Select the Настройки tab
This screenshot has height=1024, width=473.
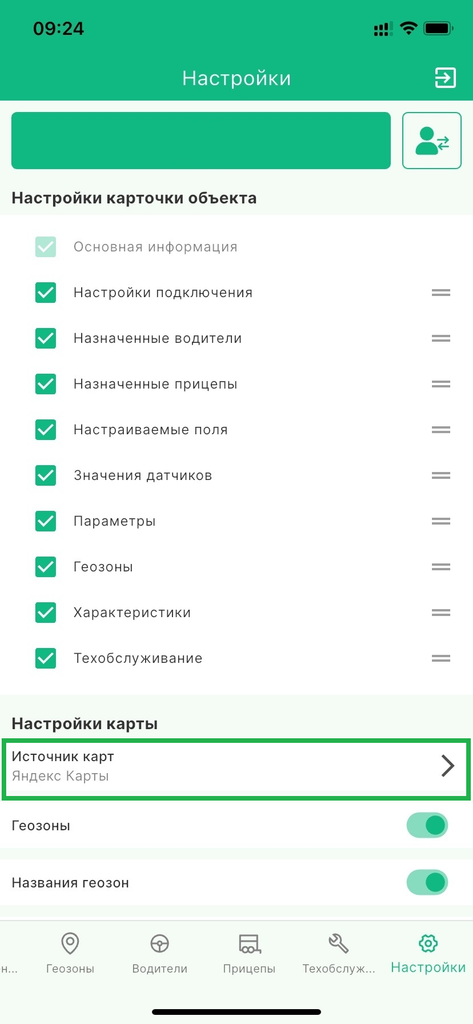[428, 953]
